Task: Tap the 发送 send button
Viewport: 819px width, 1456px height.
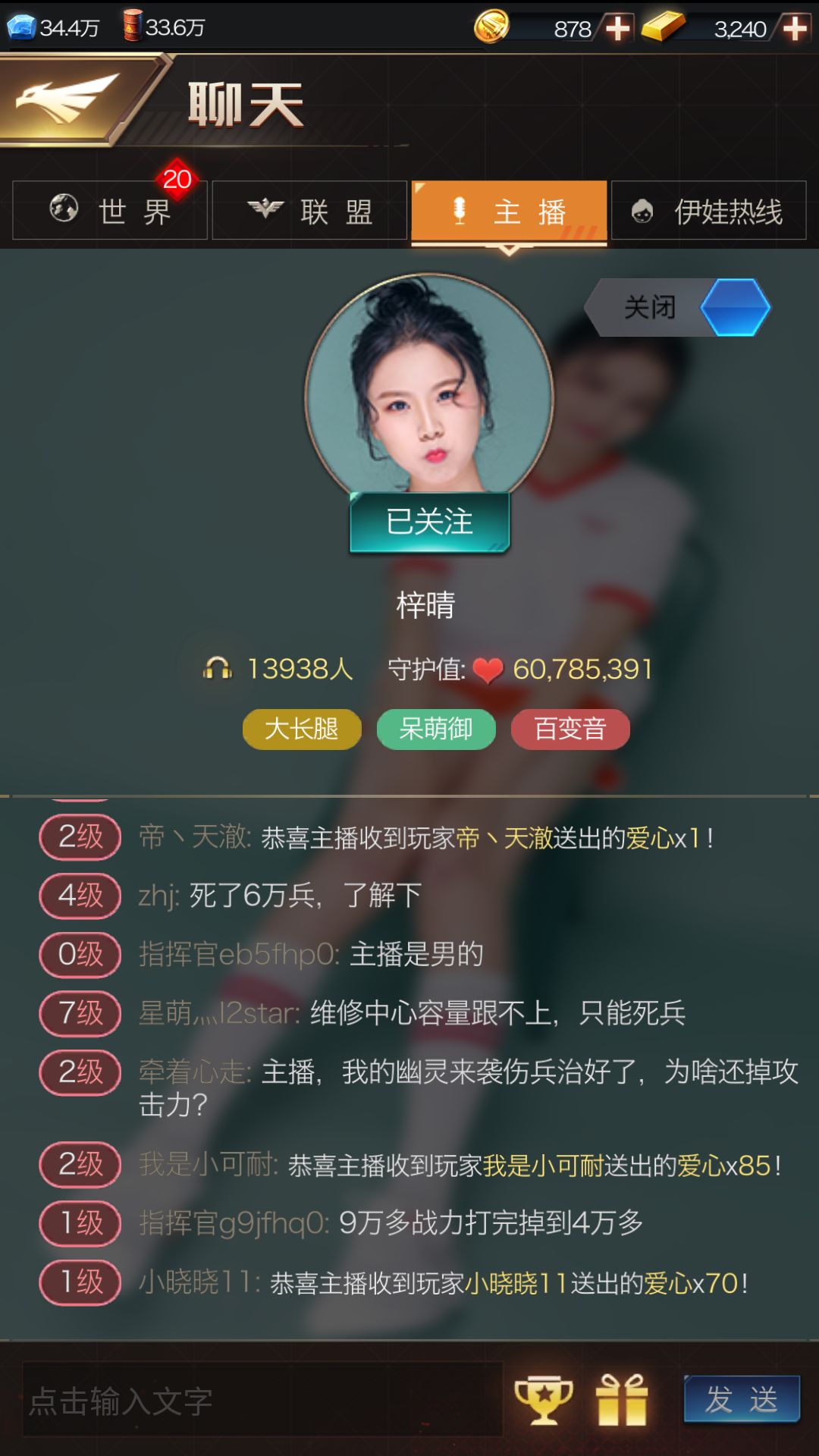Action: tap(742, 1399)
